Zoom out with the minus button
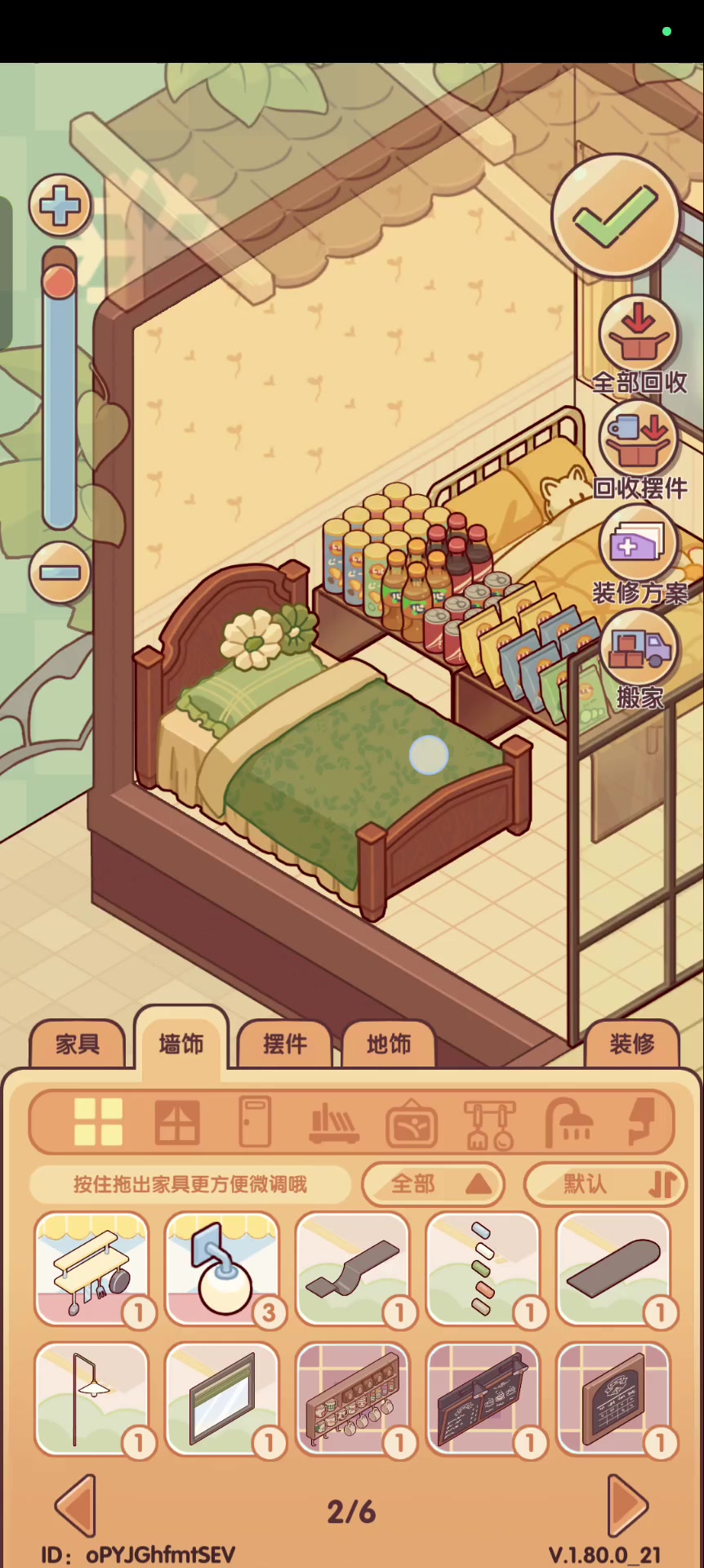 pyautogui.click(x=60, y=572)
